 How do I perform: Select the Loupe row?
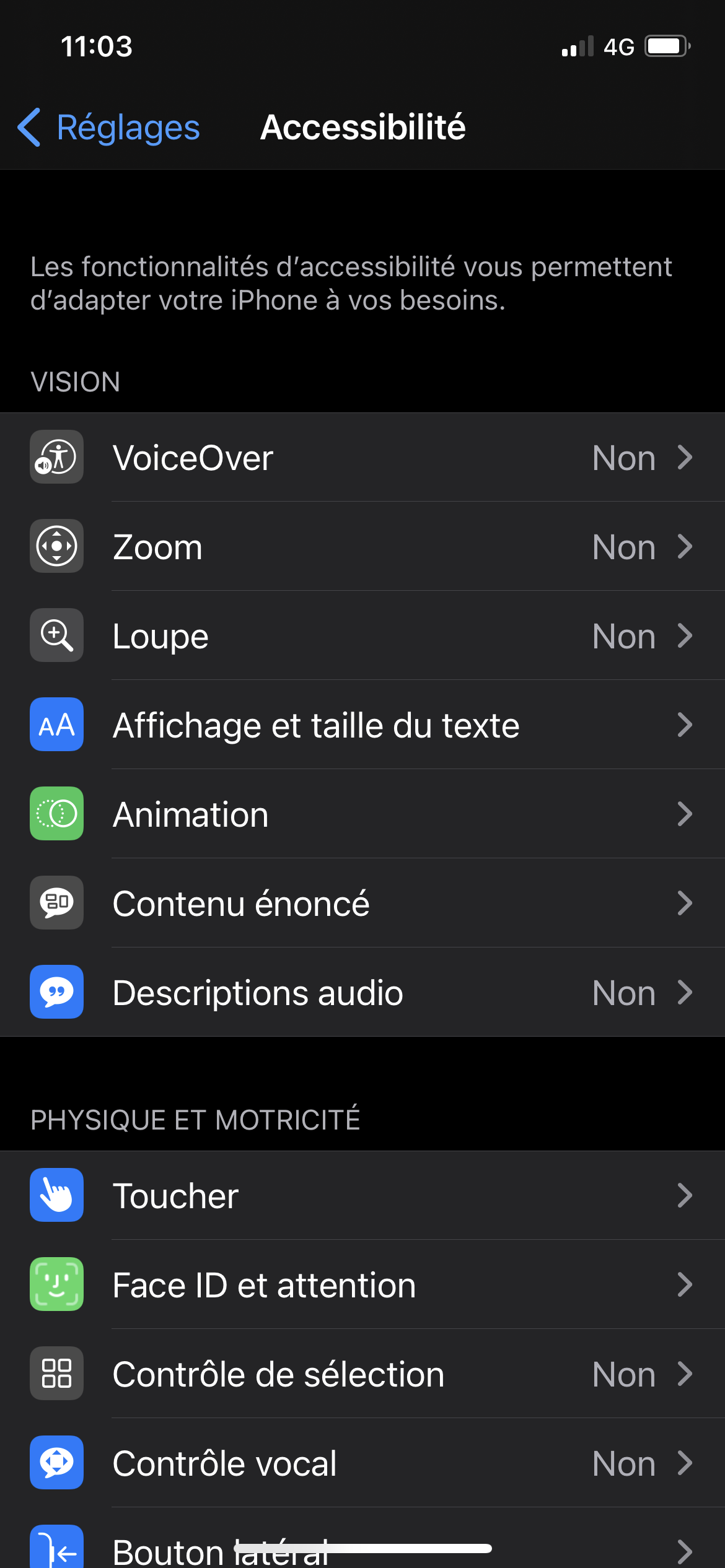(x=362, y=636)
